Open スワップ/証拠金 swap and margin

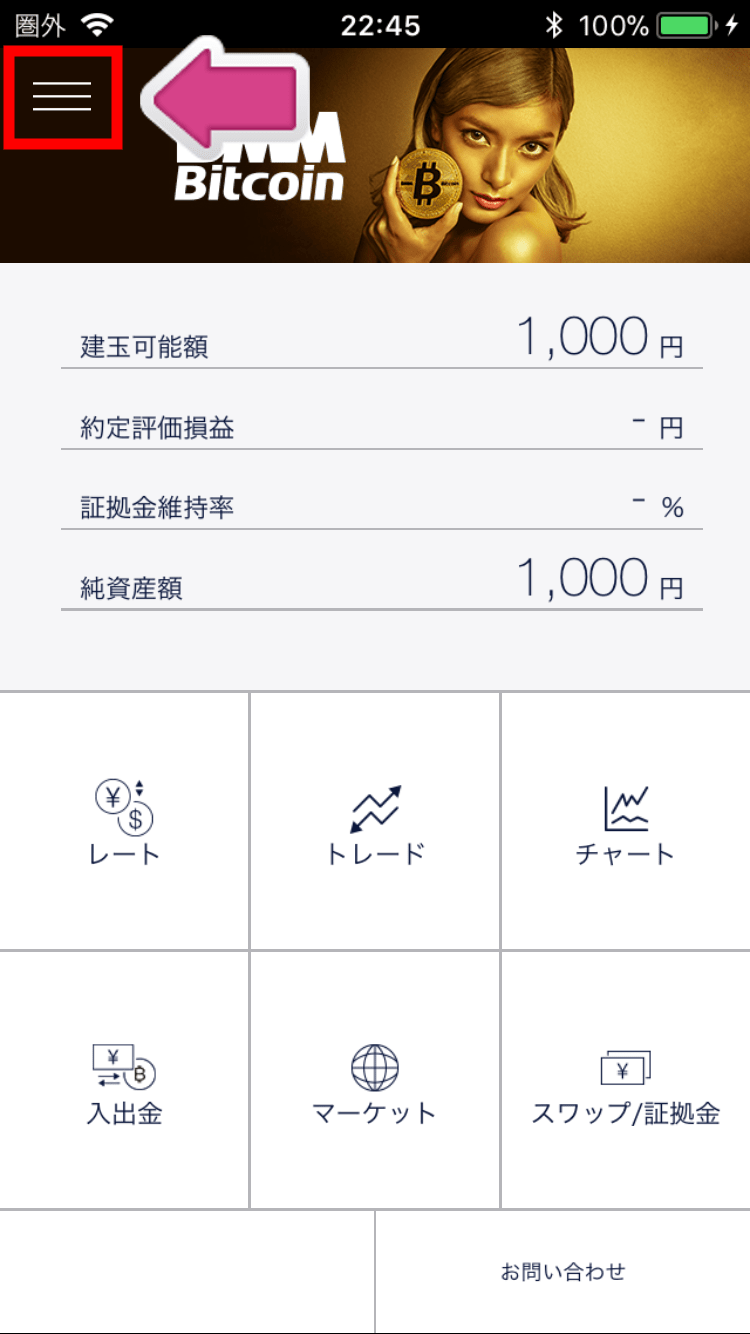(x=626, y=1080)
